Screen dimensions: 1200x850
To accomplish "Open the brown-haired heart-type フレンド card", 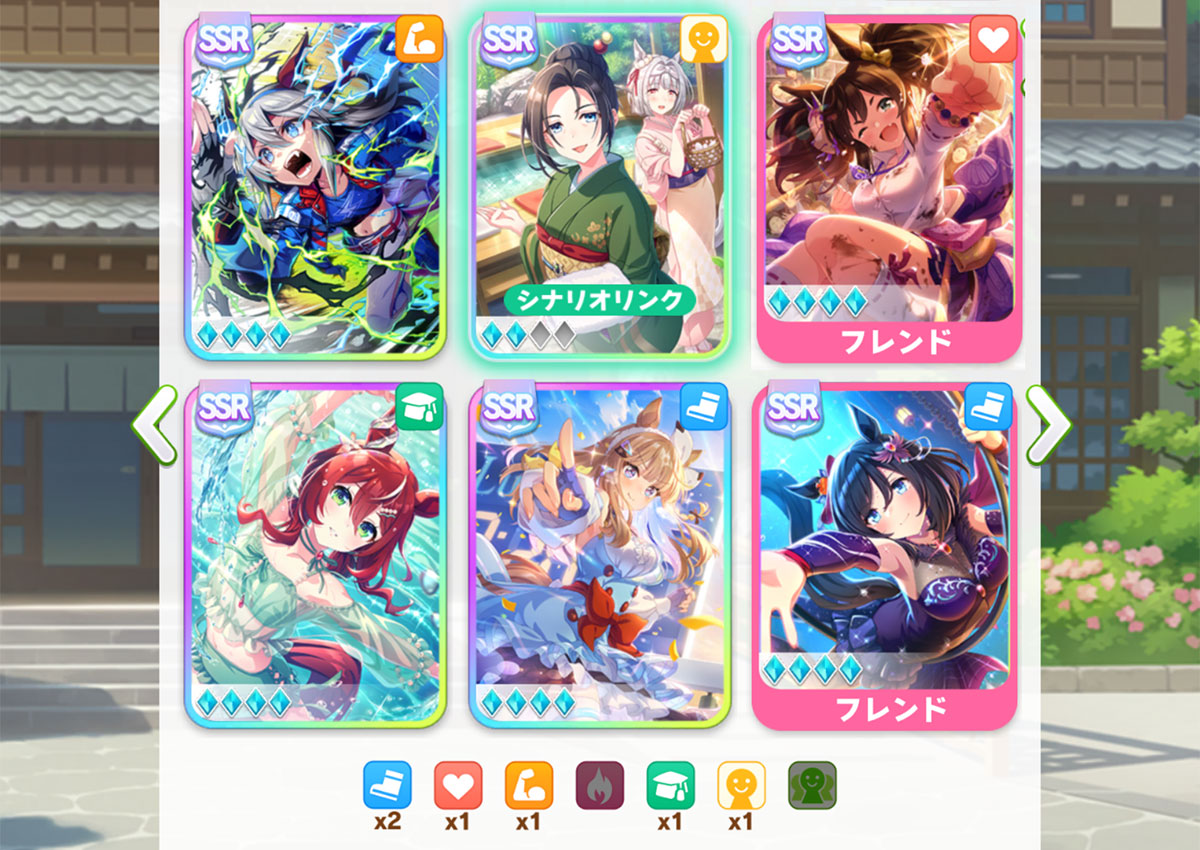I will tap(889, 188).
